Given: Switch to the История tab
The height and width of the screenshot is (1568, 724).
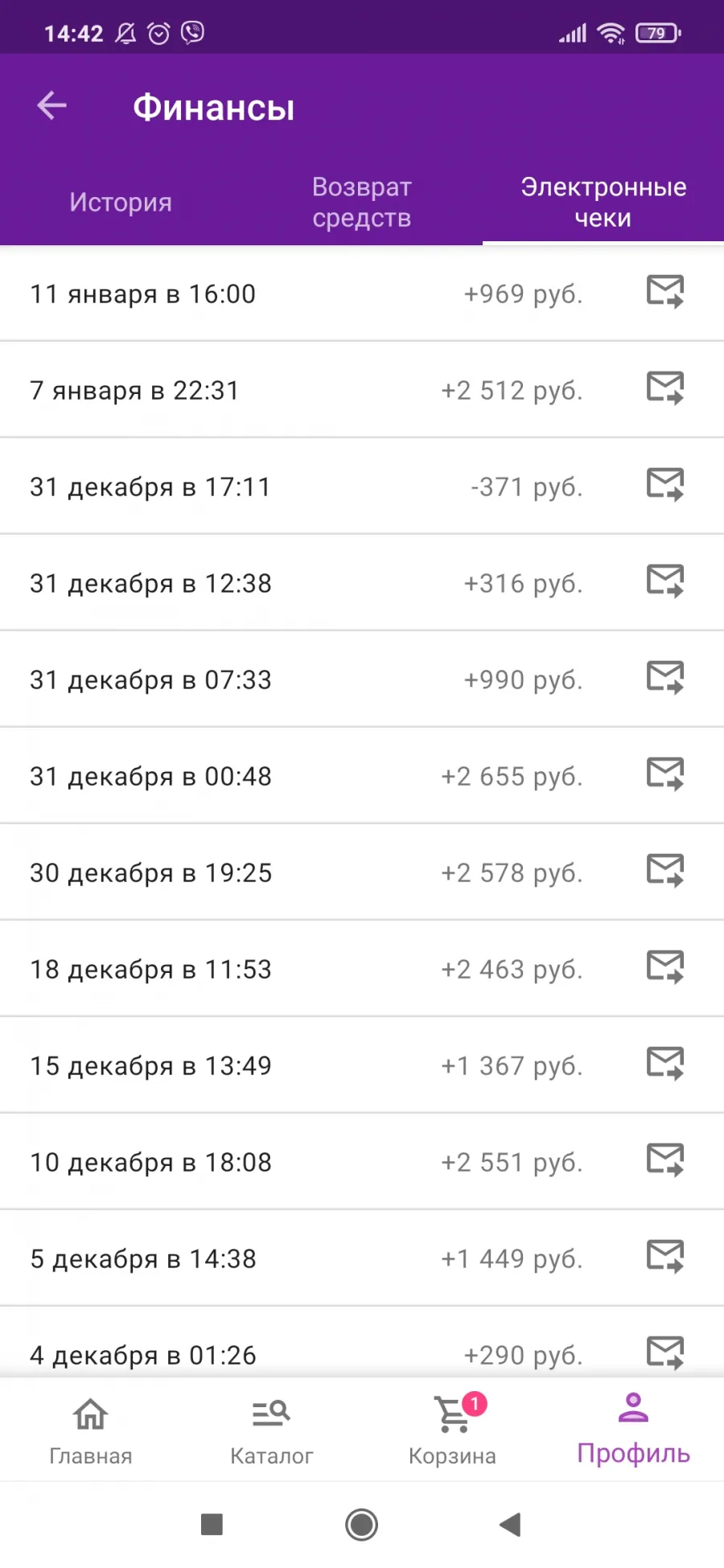Looking at the screenshot, I should [121, 203].
